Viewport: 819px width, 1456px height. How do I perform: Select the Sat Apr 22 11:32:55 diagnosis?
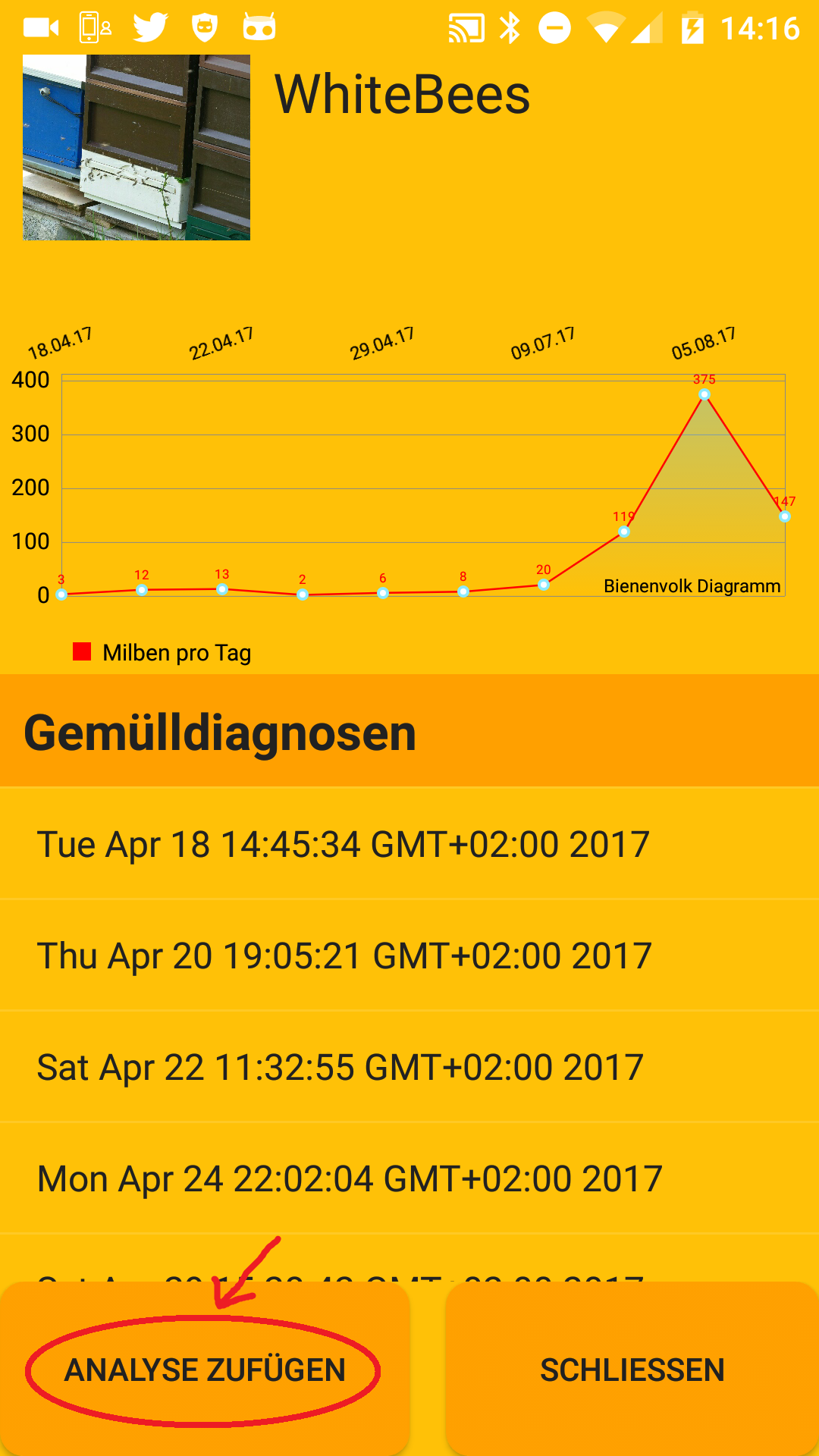click(x=409, y=1067)
